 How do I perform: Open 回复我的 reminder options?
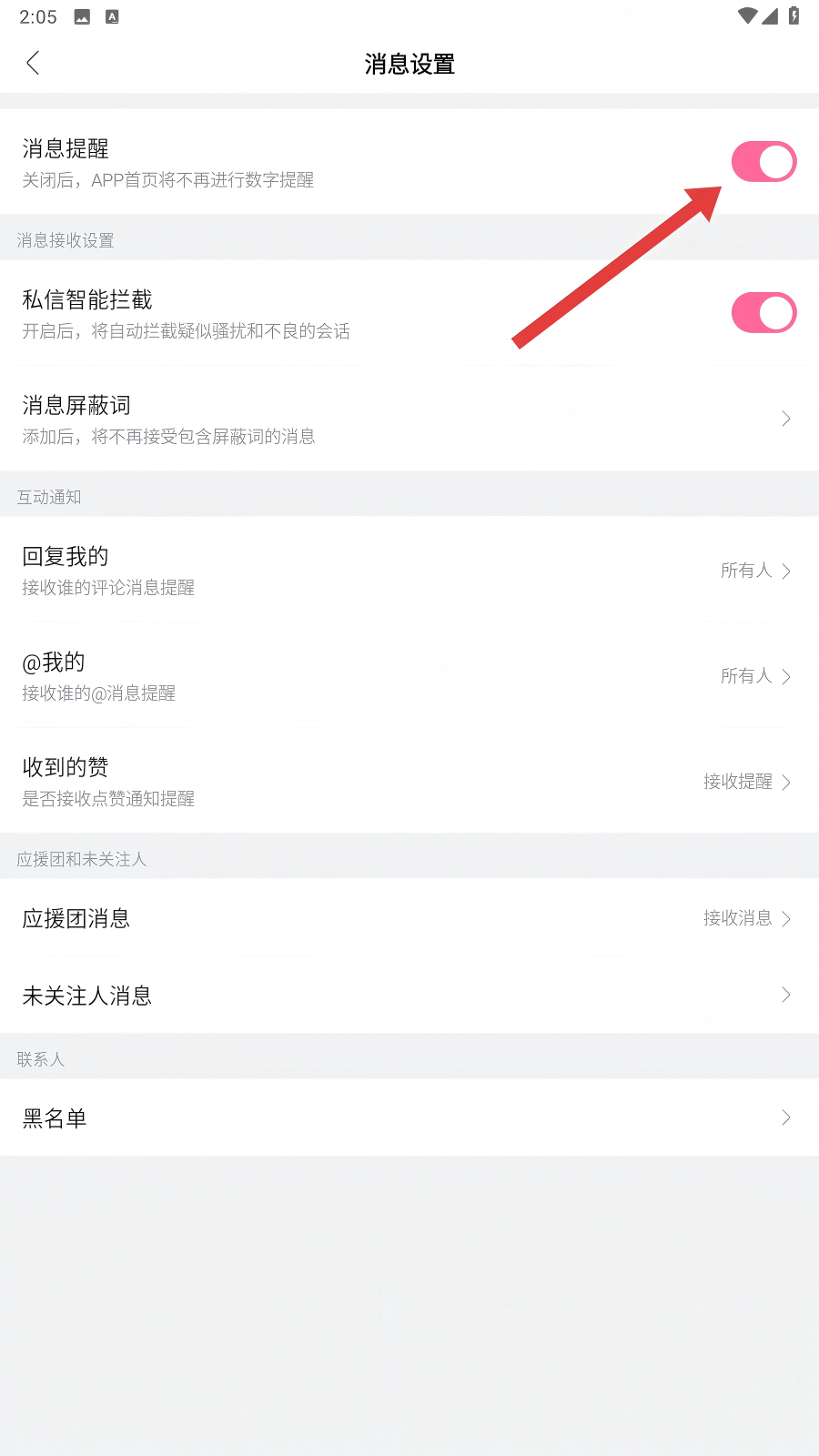409,571
